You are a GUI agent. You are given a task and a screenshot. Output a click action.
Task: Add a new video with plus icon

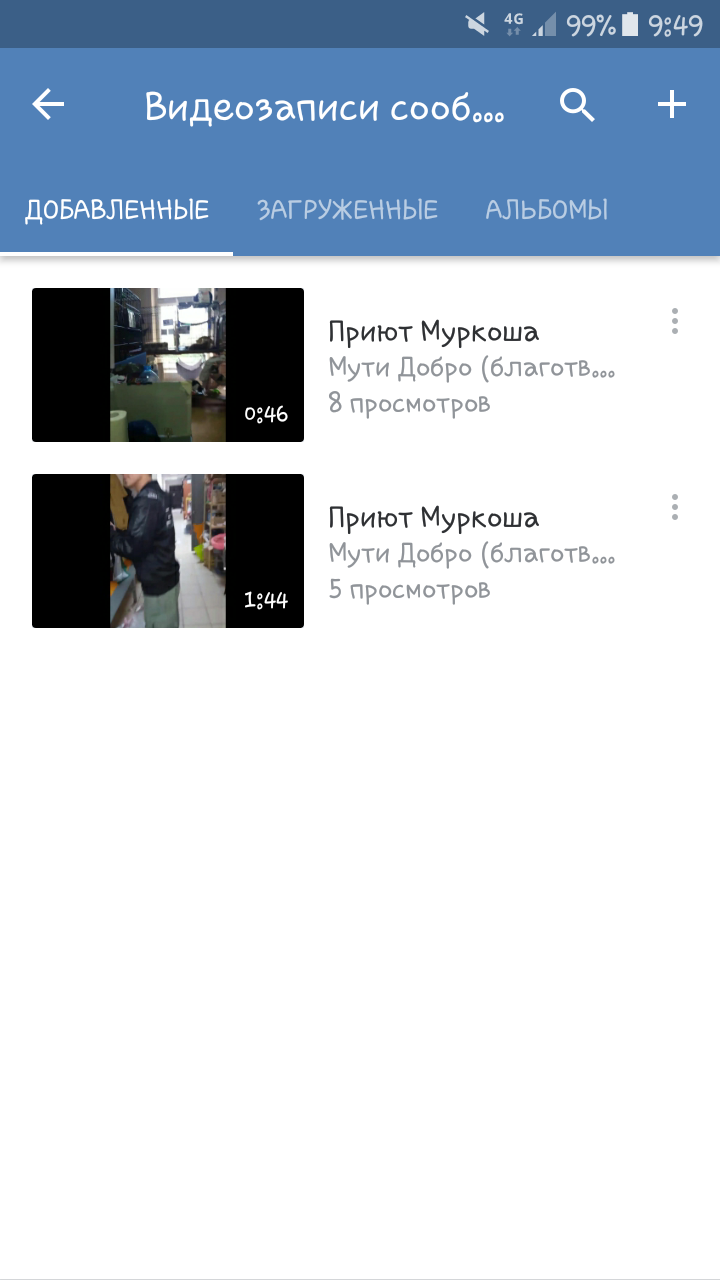pos(672,104)
